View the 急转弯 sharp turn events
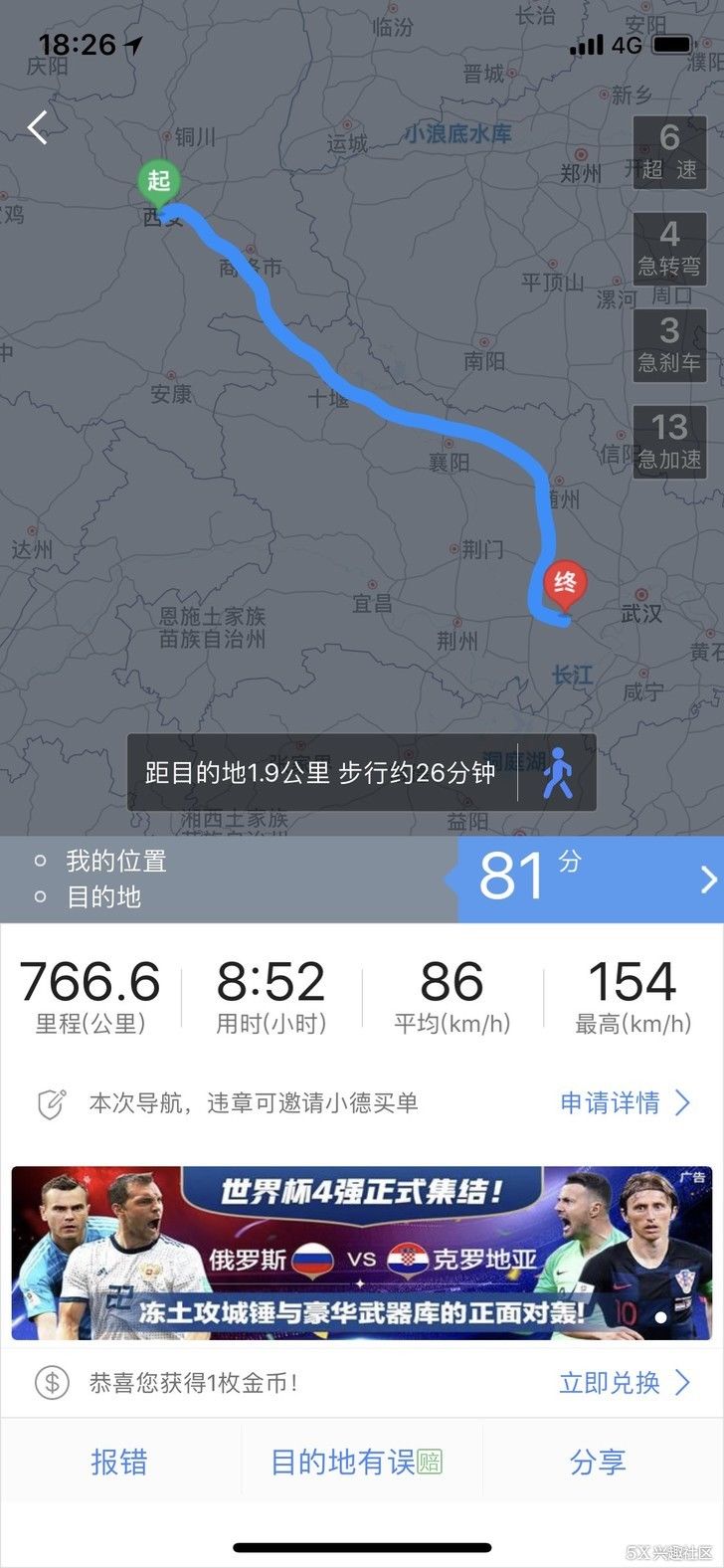This screenshot has width=724, height=1568. pos(669,249)
